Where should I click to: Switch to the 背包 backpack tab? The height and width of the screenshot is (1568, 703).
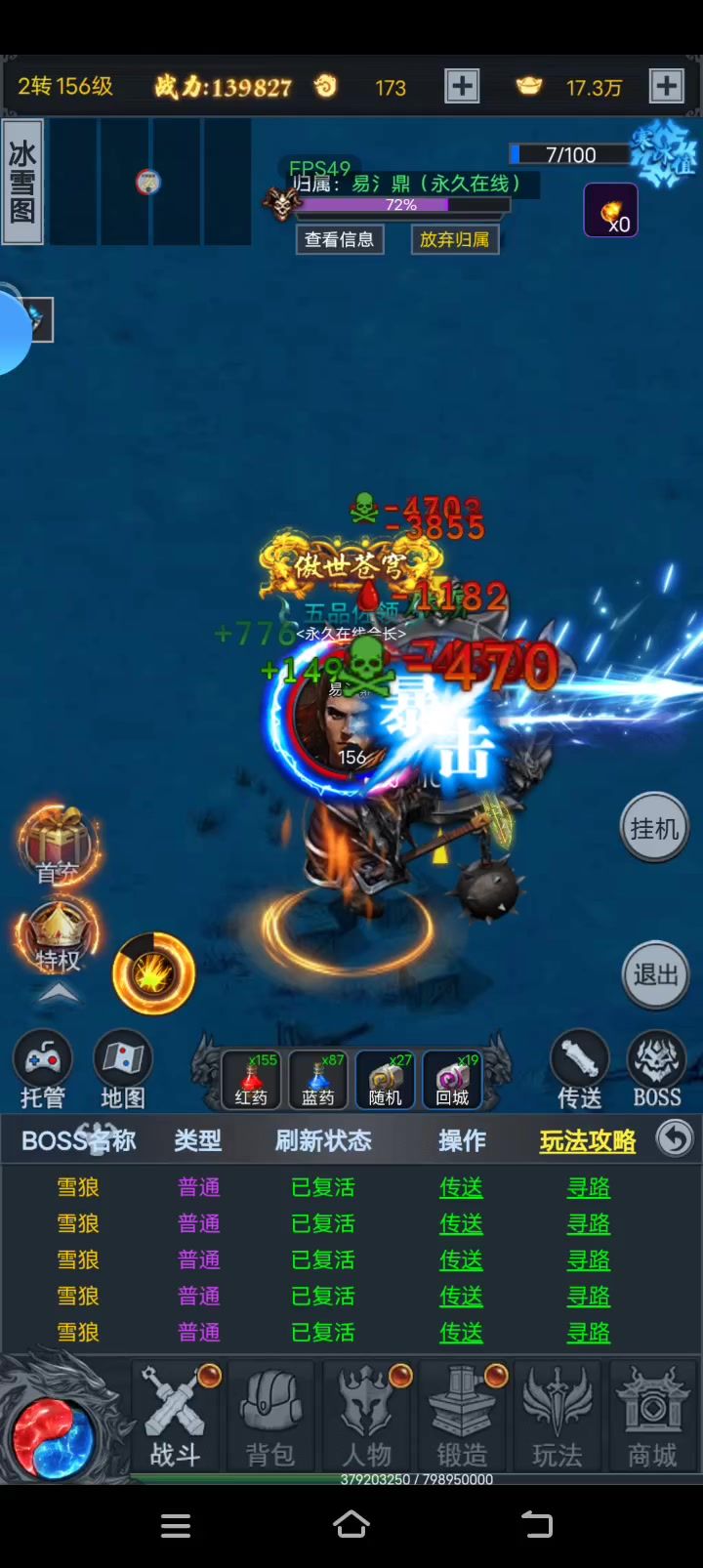coord(270,1418)
